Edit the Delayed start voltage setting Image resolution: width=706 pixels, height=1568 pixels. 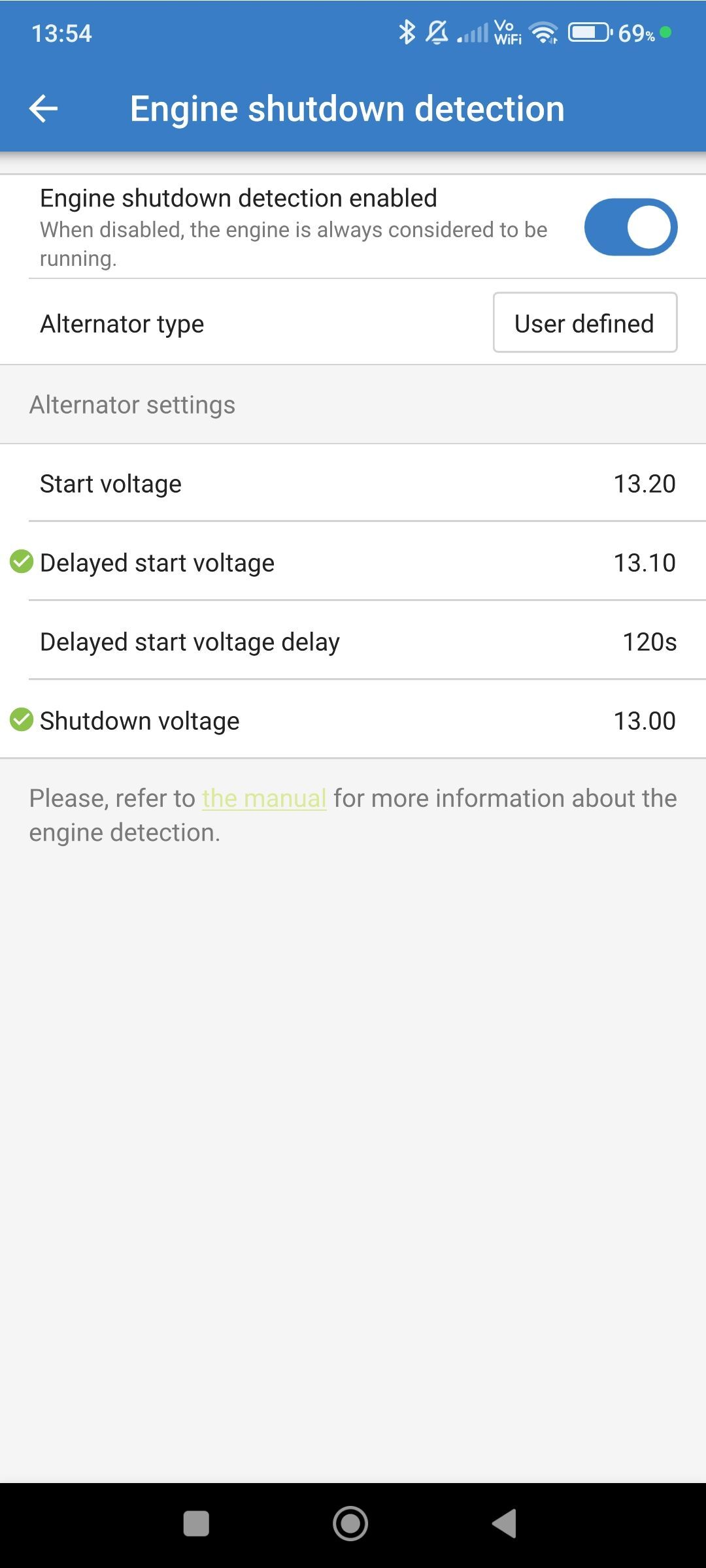(353, 563)
